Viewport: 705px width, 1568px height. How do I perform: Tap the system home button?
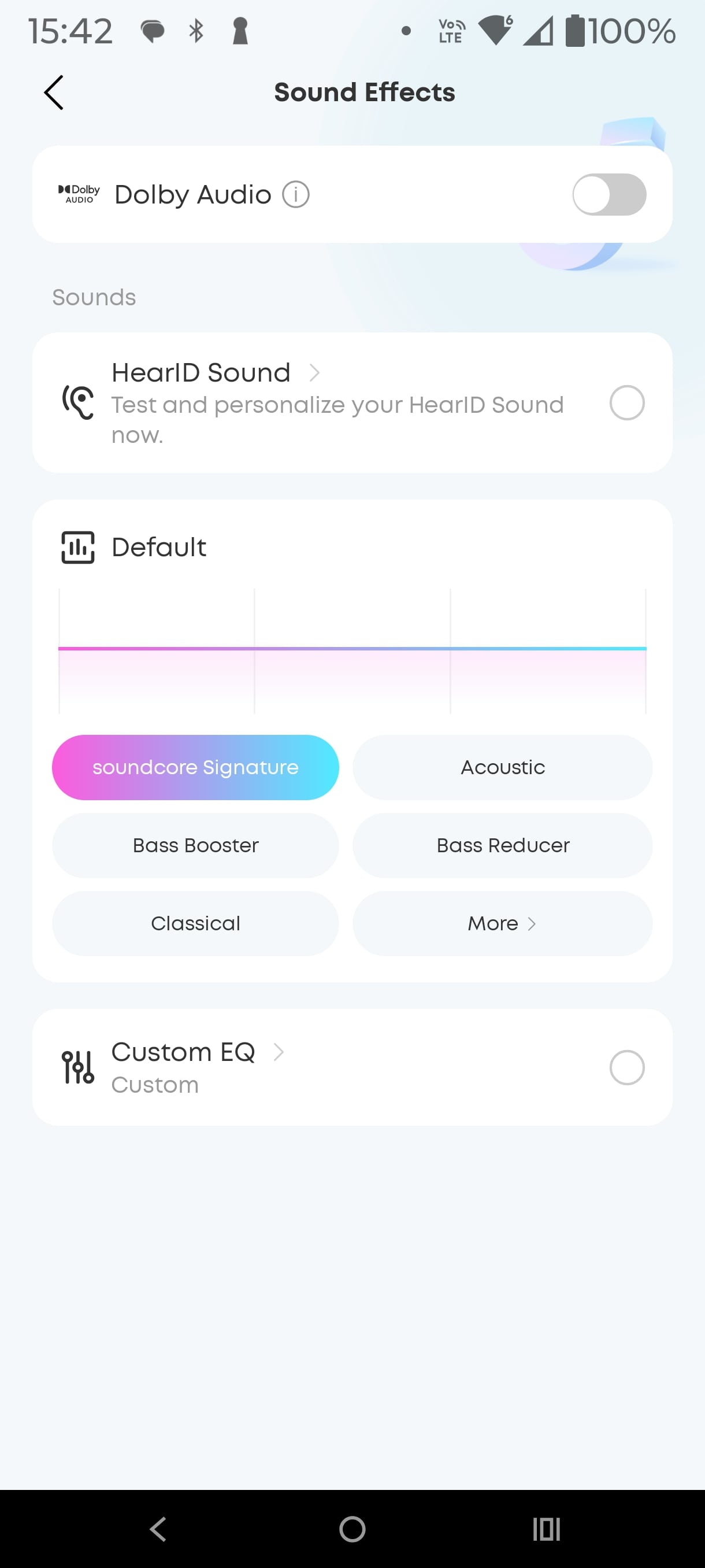(x=352, y=1529)
